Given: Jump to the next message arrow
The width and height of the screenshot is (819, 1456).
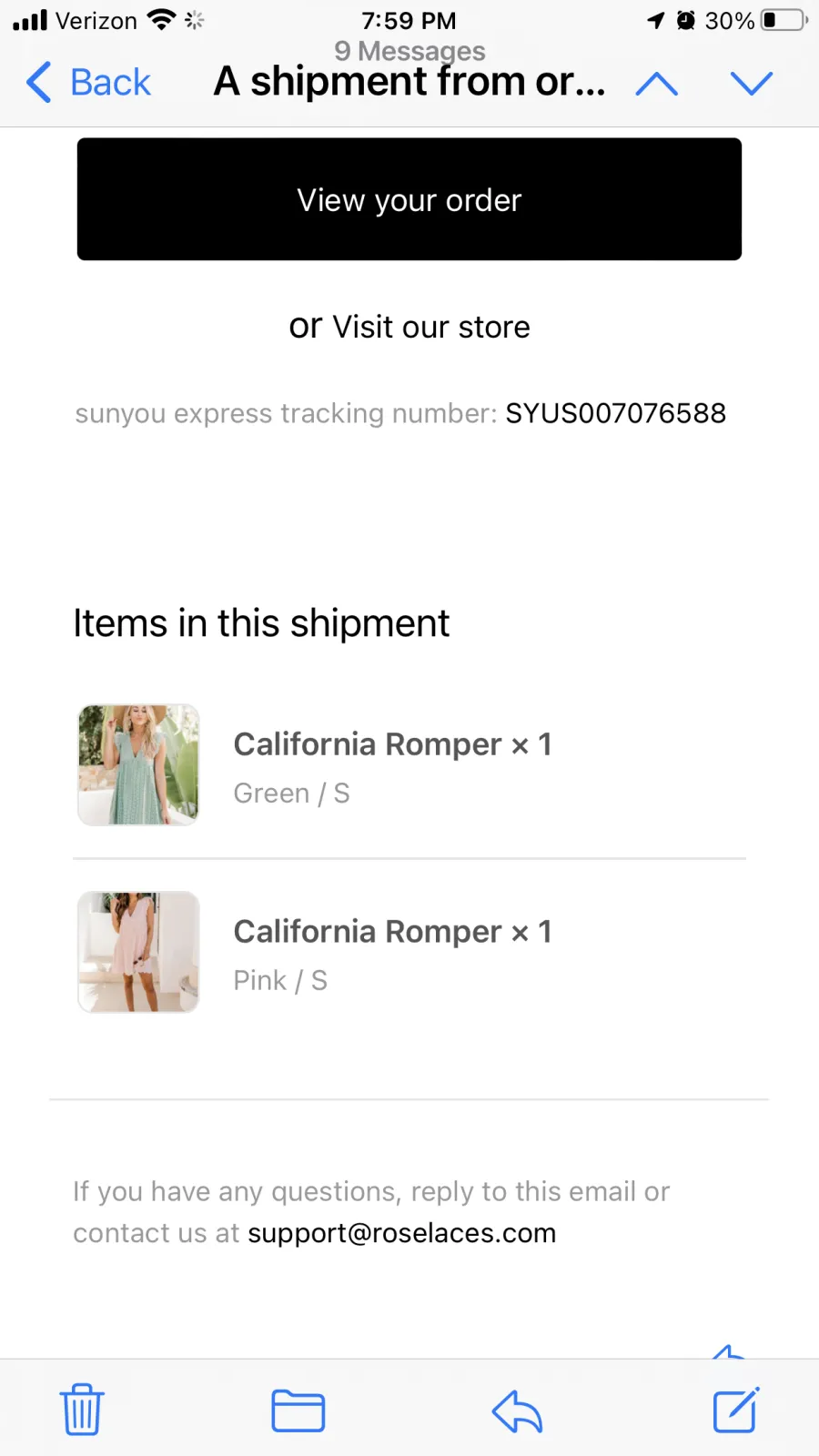Looking at the screenshot, I should (752, 84).
